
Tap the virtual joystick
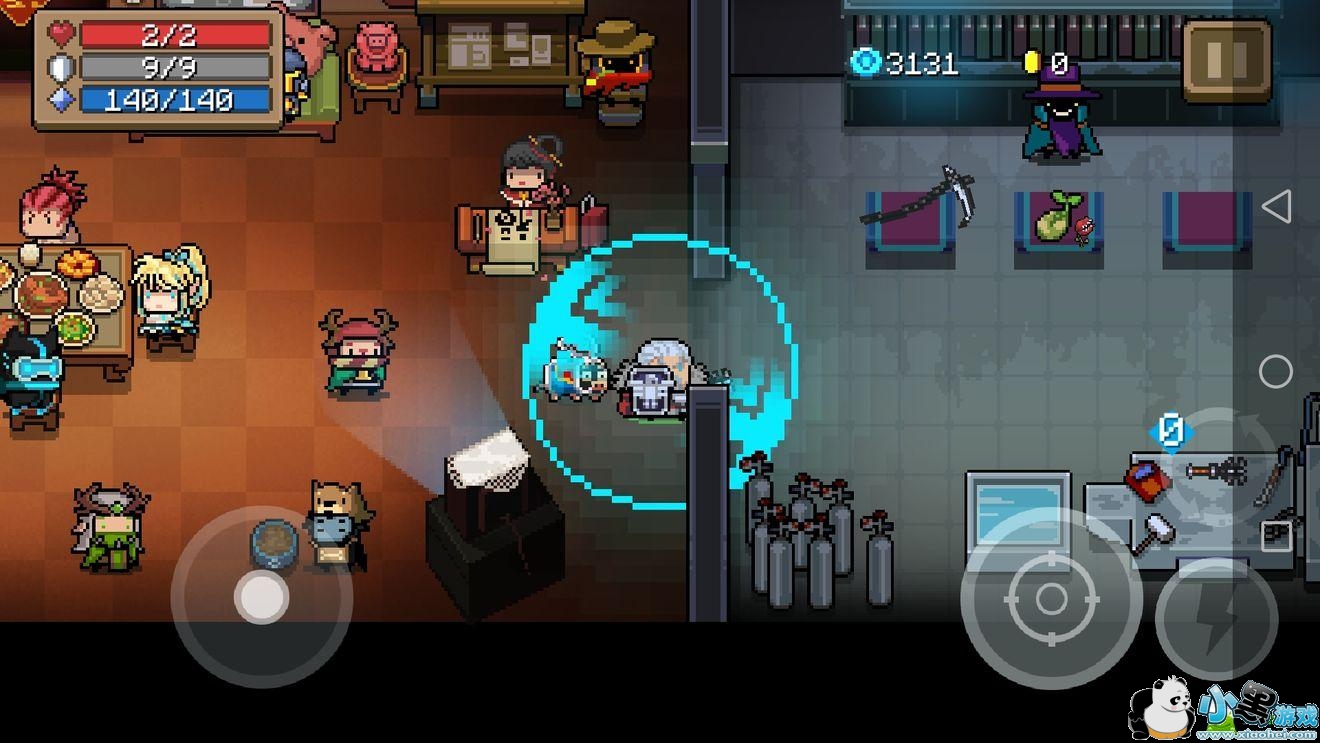click(261, 597)
